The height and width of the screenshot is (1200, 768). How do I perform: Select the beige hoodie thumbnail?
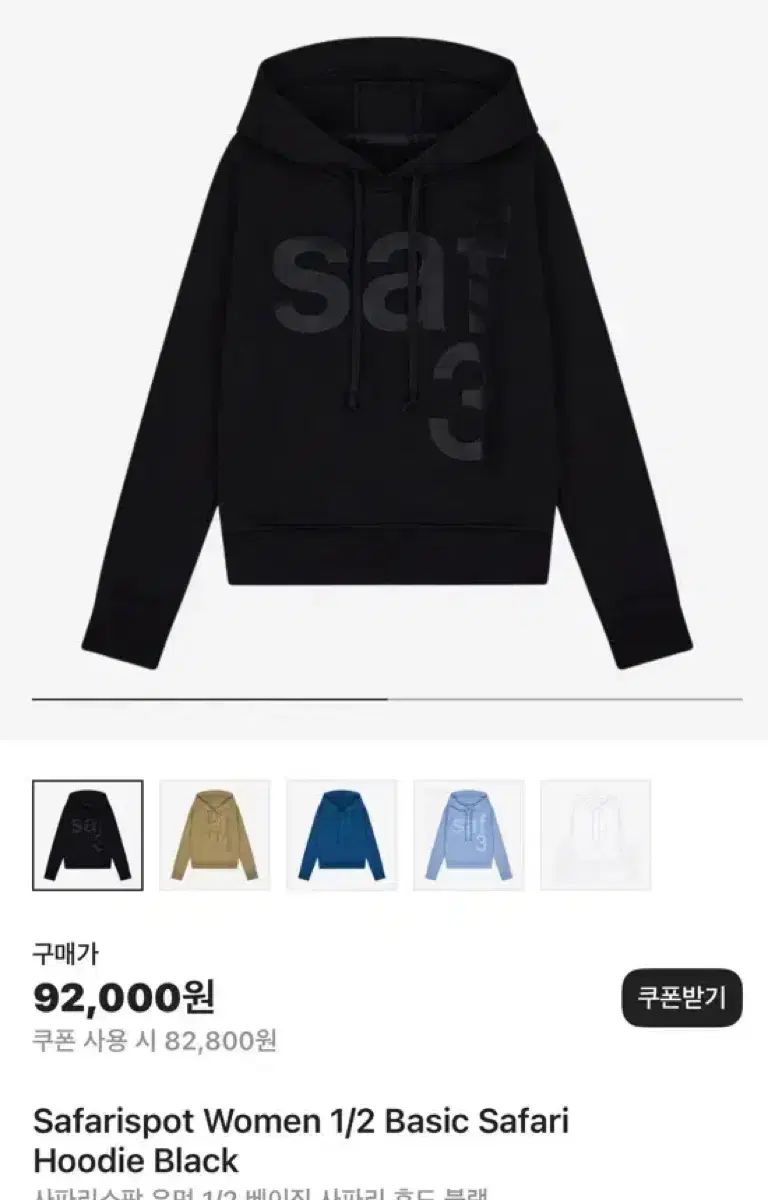click(x=215, y=835)
